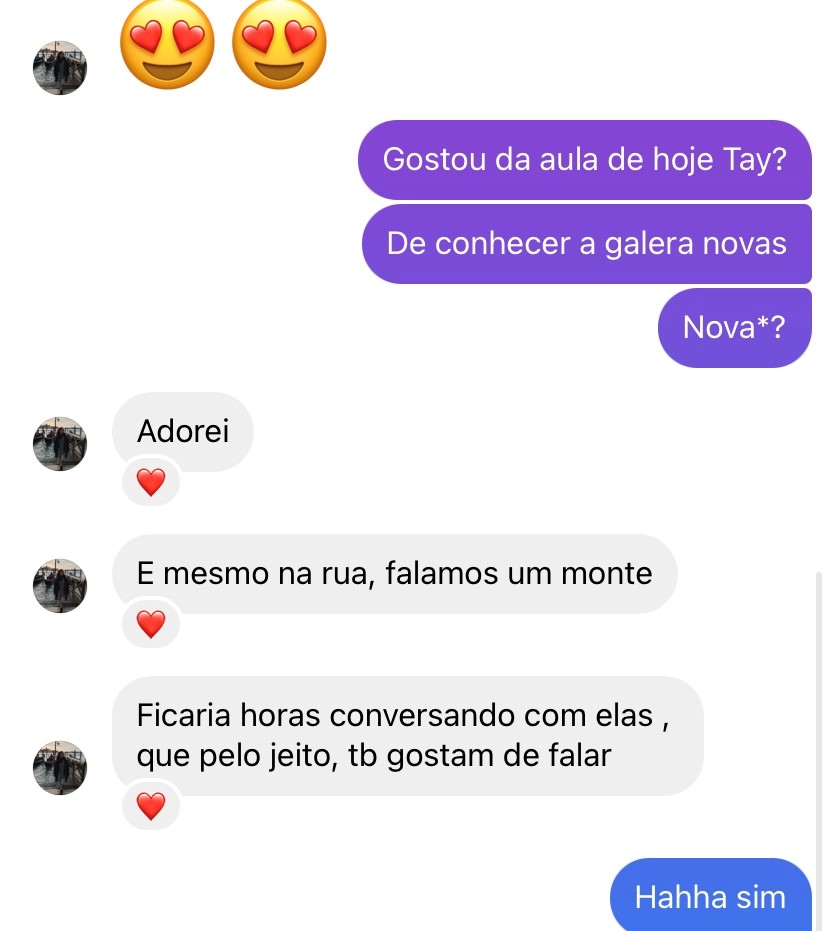Open sender's avatar beside the heart-eyes emojis

pyautogui.click(x=60, y=68)
